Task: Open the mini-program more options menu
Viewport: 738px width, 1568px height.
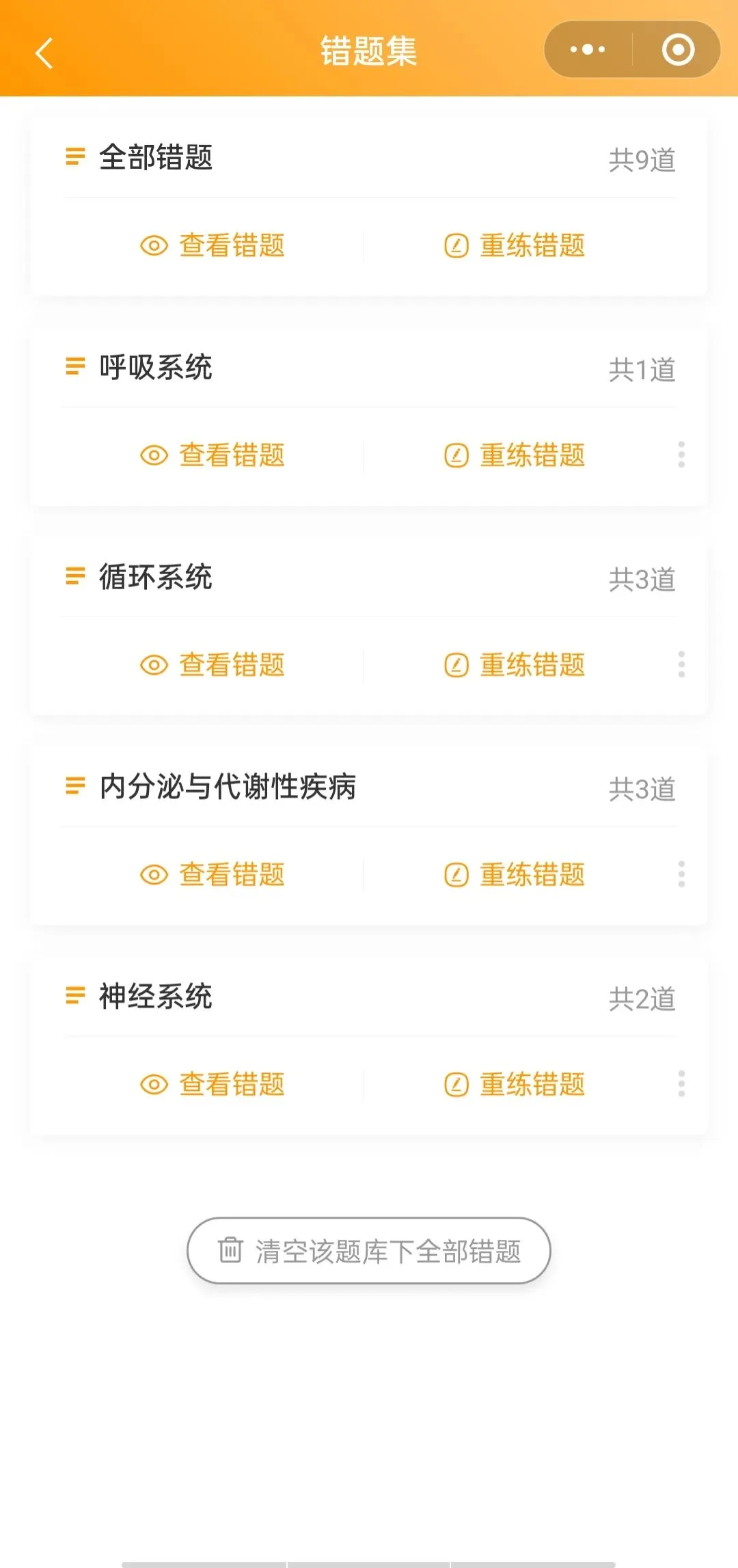Action: [x=588, y=50]
